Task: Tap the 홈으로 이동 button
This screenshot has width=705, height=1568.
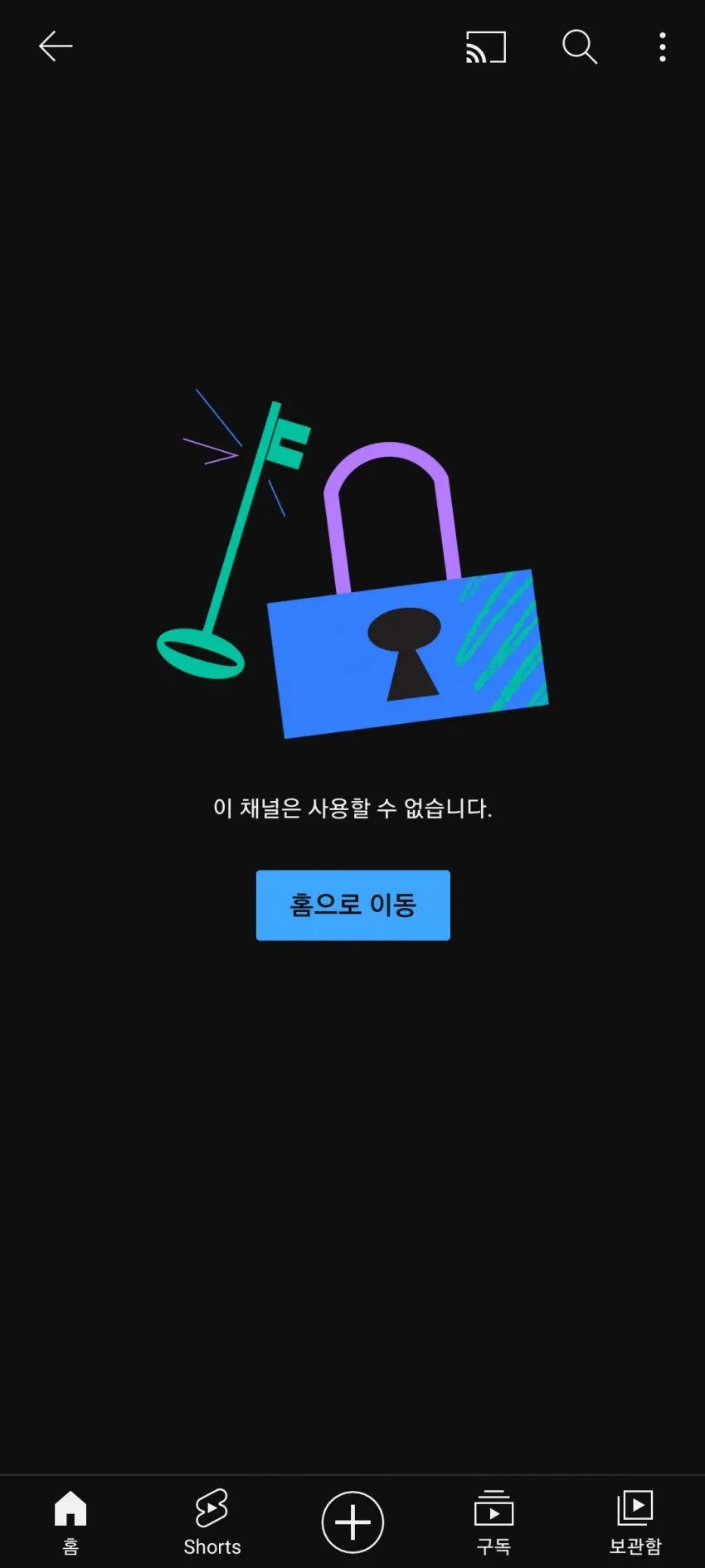Action: coord(352,905)
